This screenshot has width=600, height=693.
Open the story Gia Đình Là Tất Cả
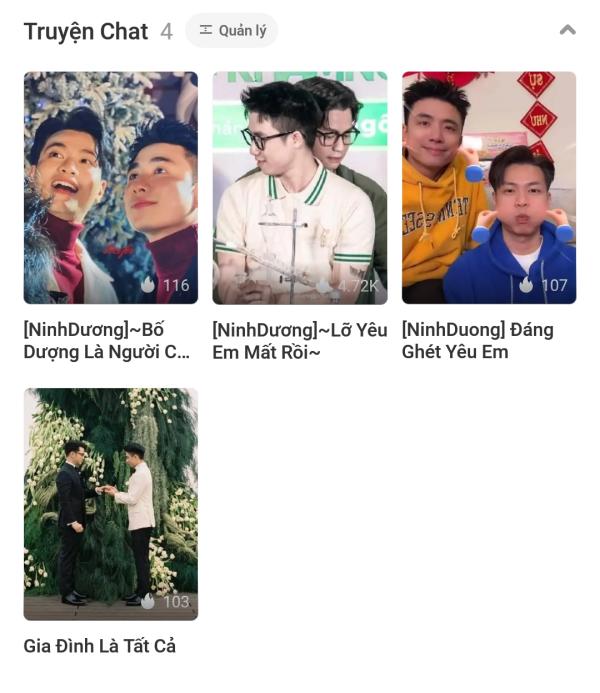coord(110,504)
